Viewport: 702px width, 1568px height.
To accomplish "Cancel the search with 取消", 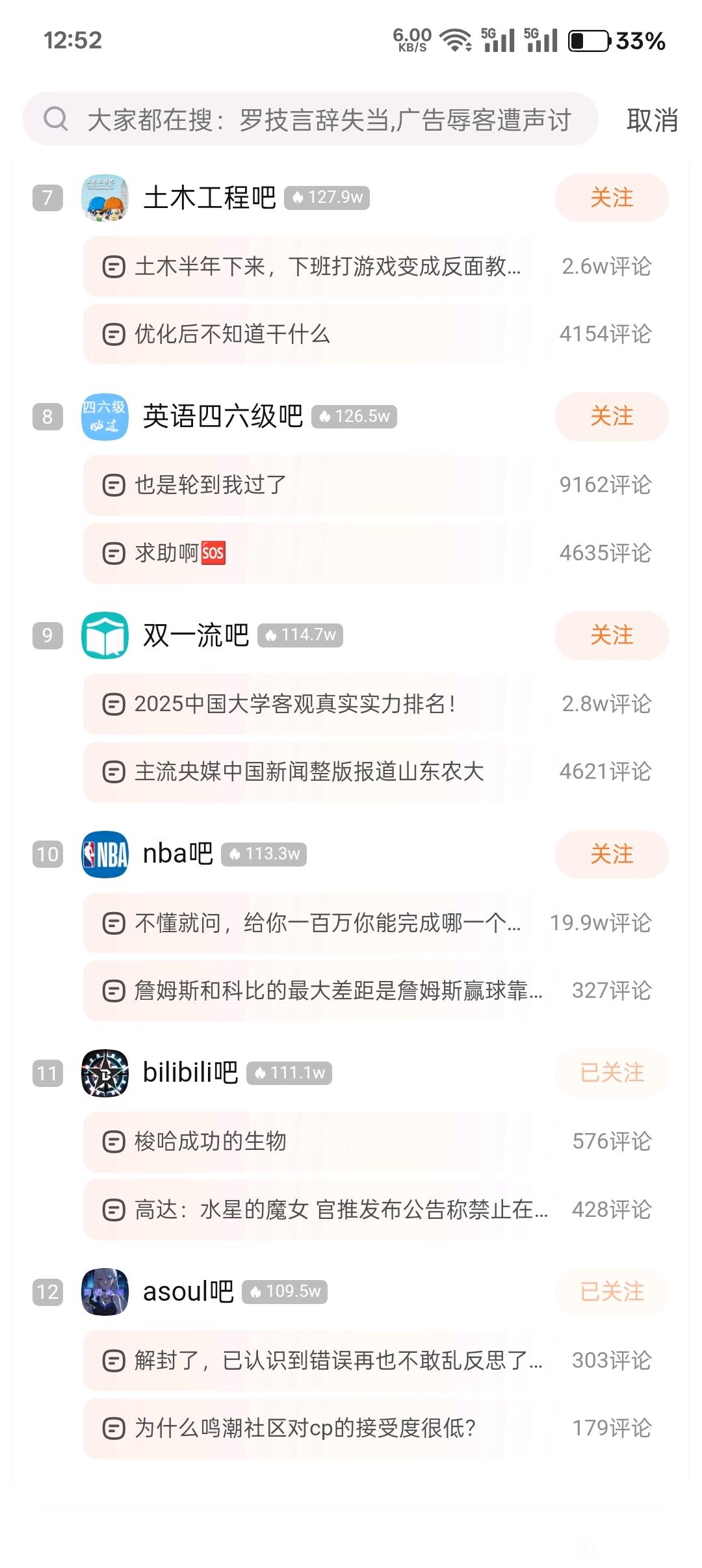I will pos(652,120).
